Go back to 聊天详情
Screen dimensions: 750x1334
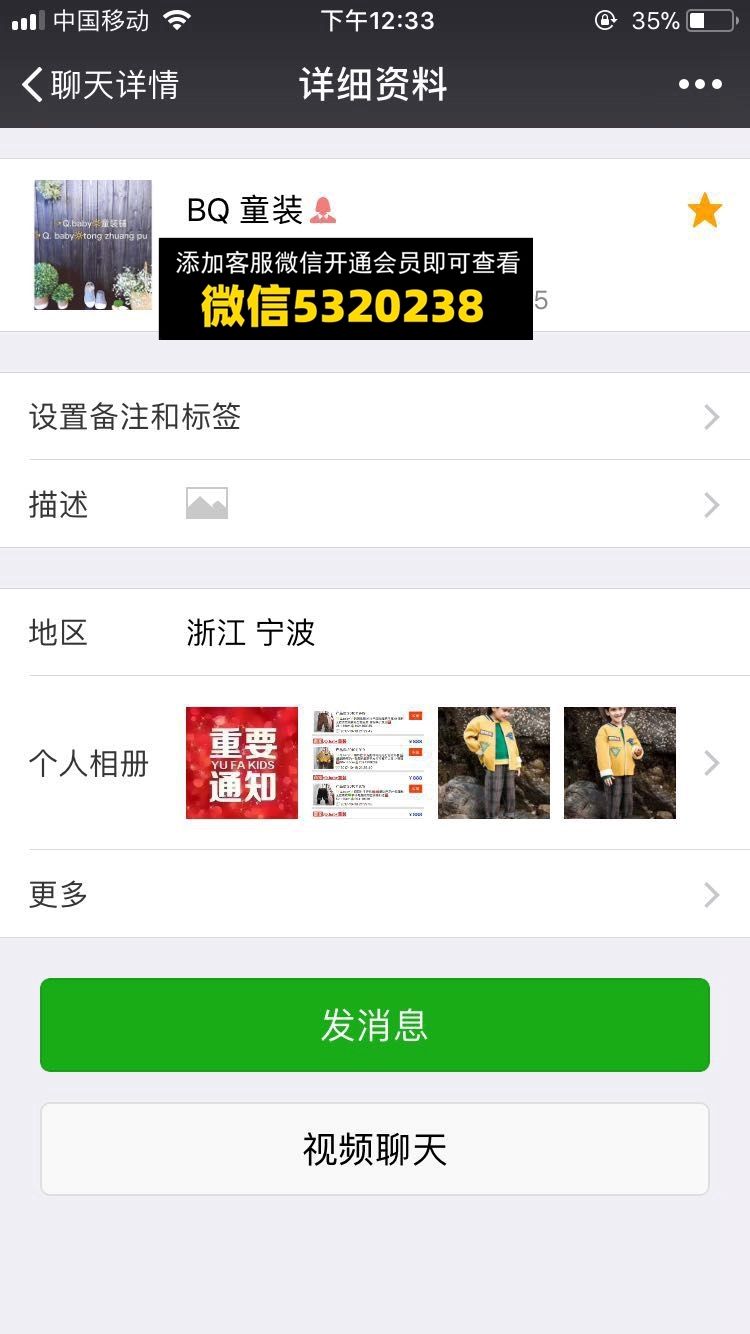pos(100,85)
